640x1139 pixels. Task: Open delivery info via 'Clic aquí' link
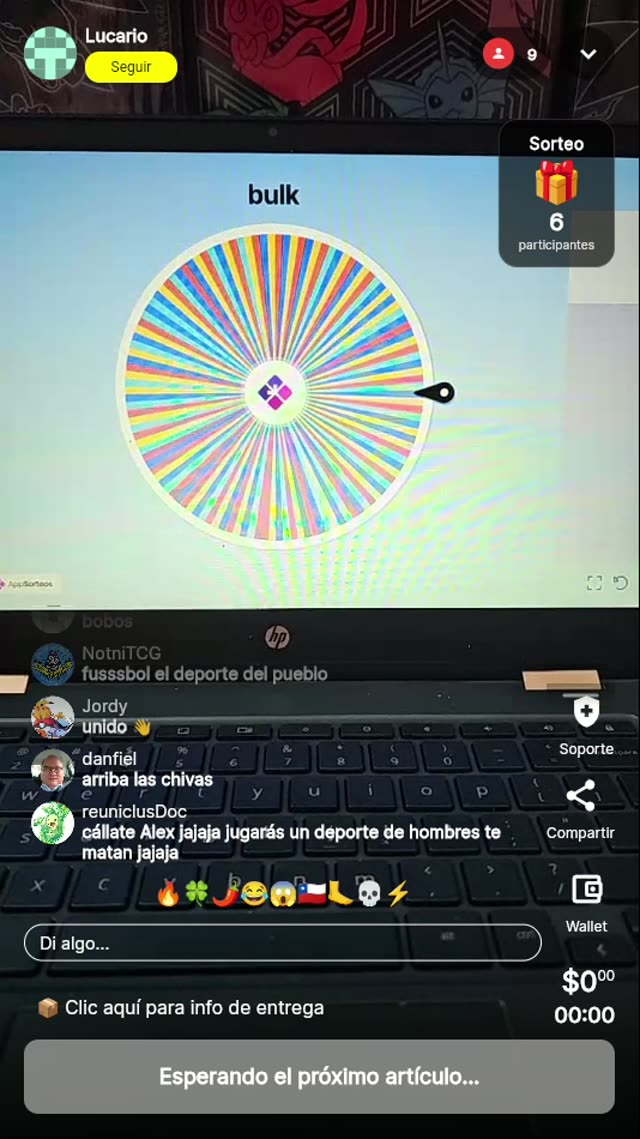pyautogui.click(x=194, y=1007)
